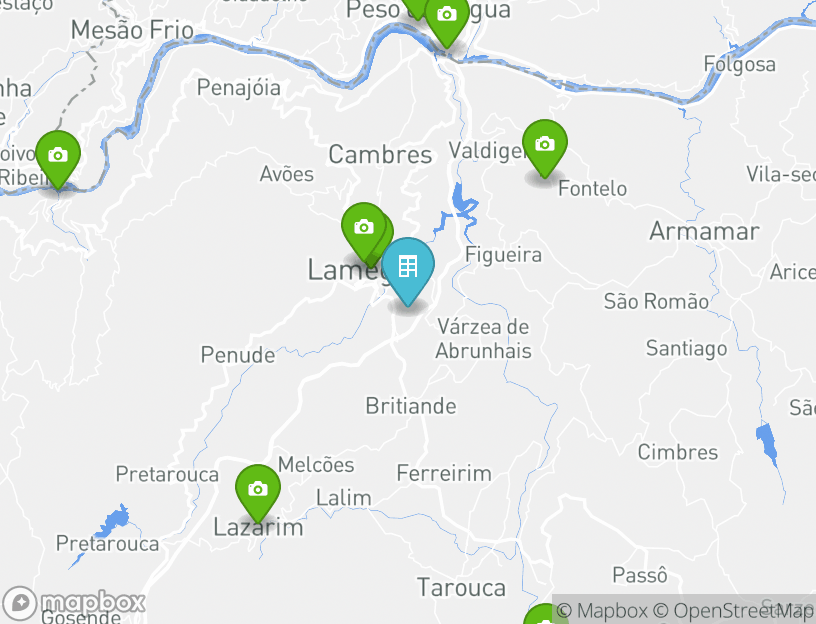Open the fully visible camera marker at Peso da Régua
Screen dimensions: 816x624
point(447,16)
